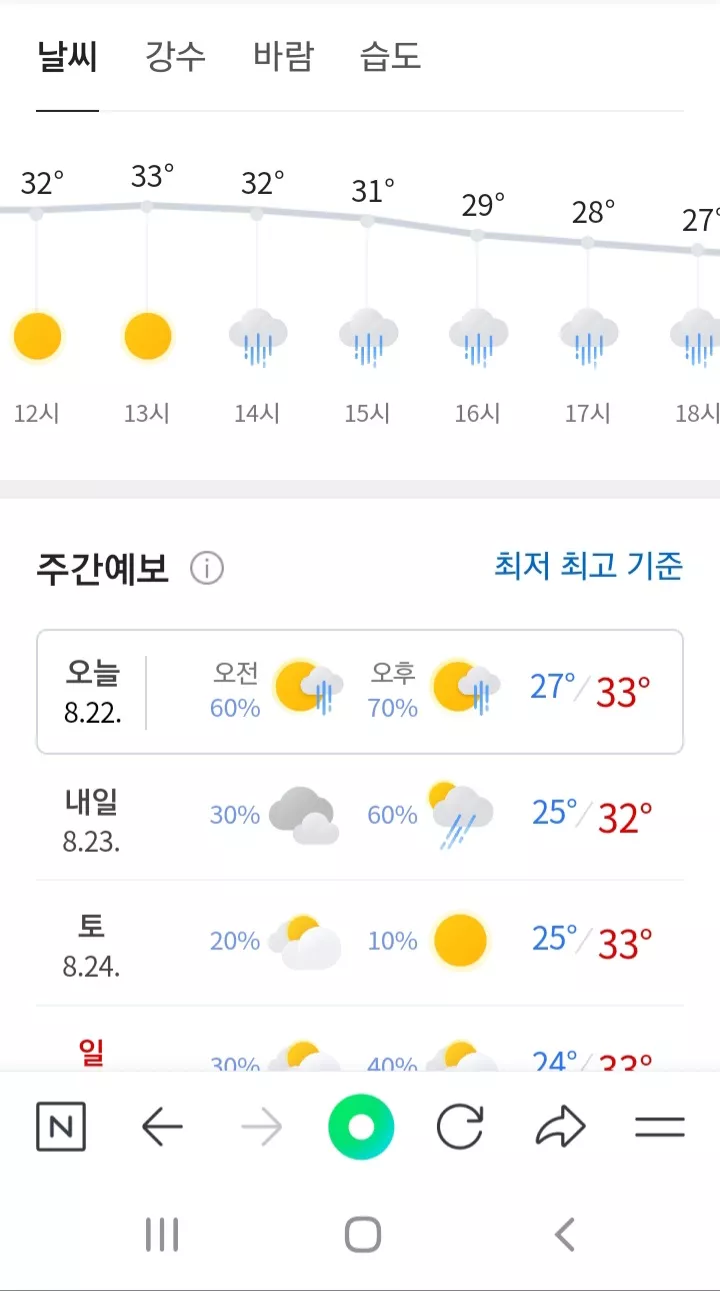
Task: Select the 날씨 tab
Action: [67, 56]
